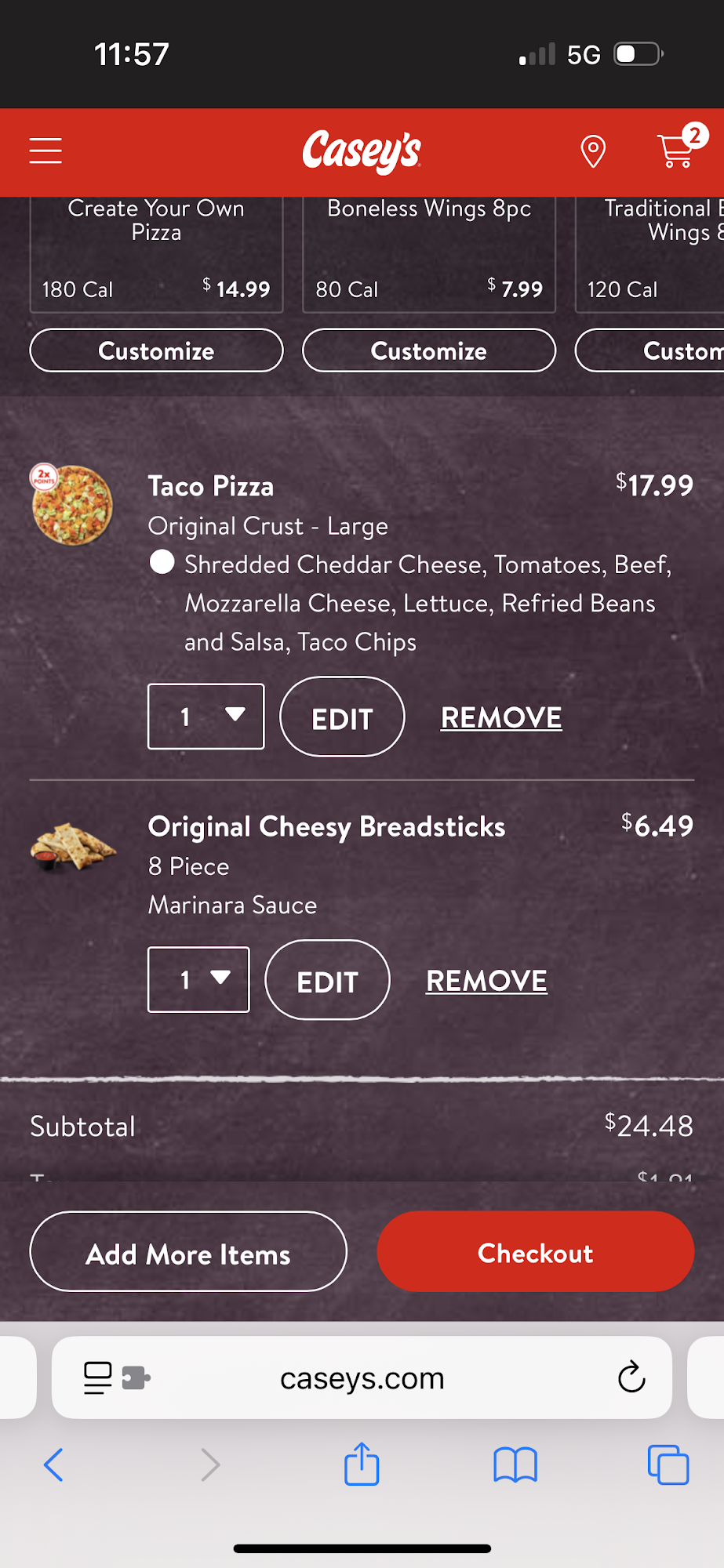Show the tab overview icon
The image size is (724, 1568).
[668, 1465]
